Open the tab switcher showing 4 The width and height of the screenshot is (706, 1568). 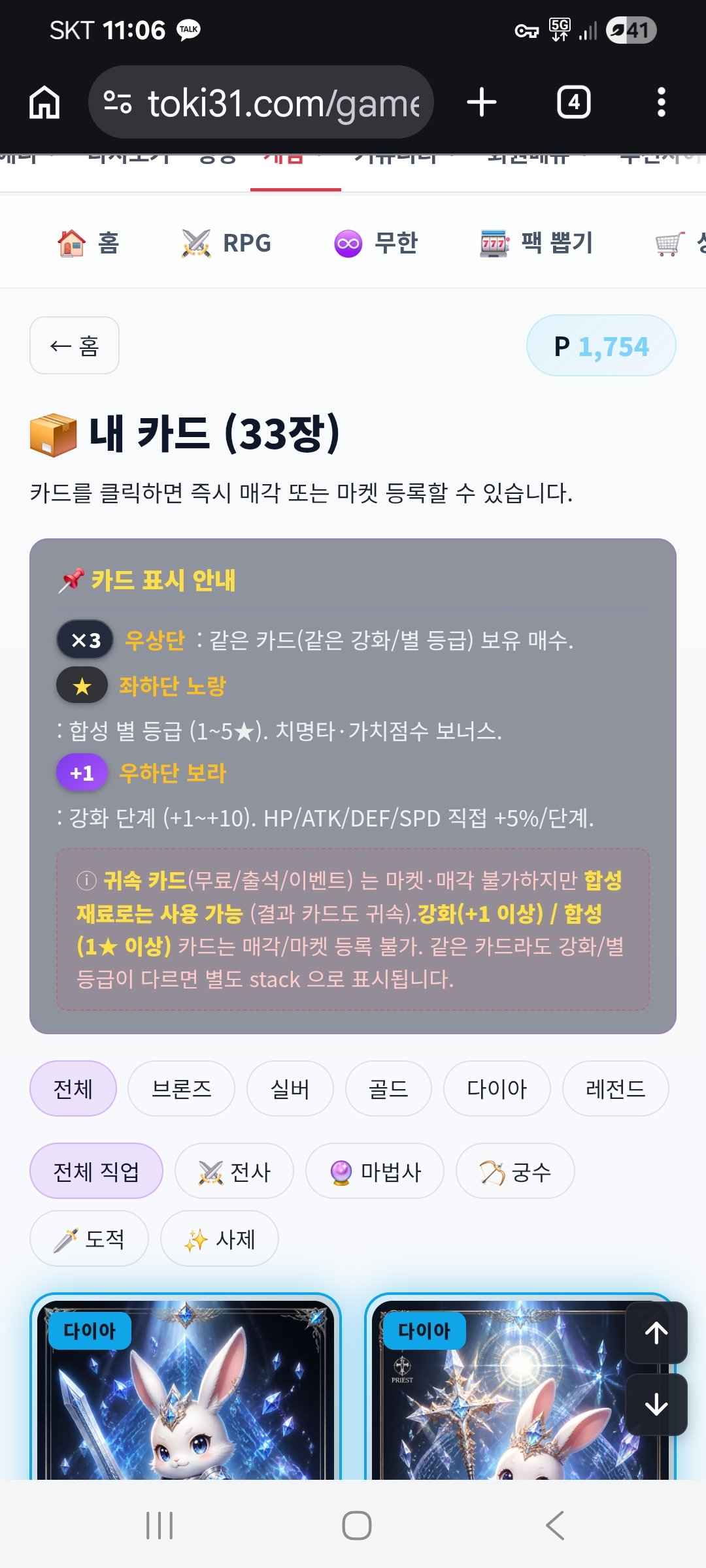pyautogui.click(x=573, y=103)
